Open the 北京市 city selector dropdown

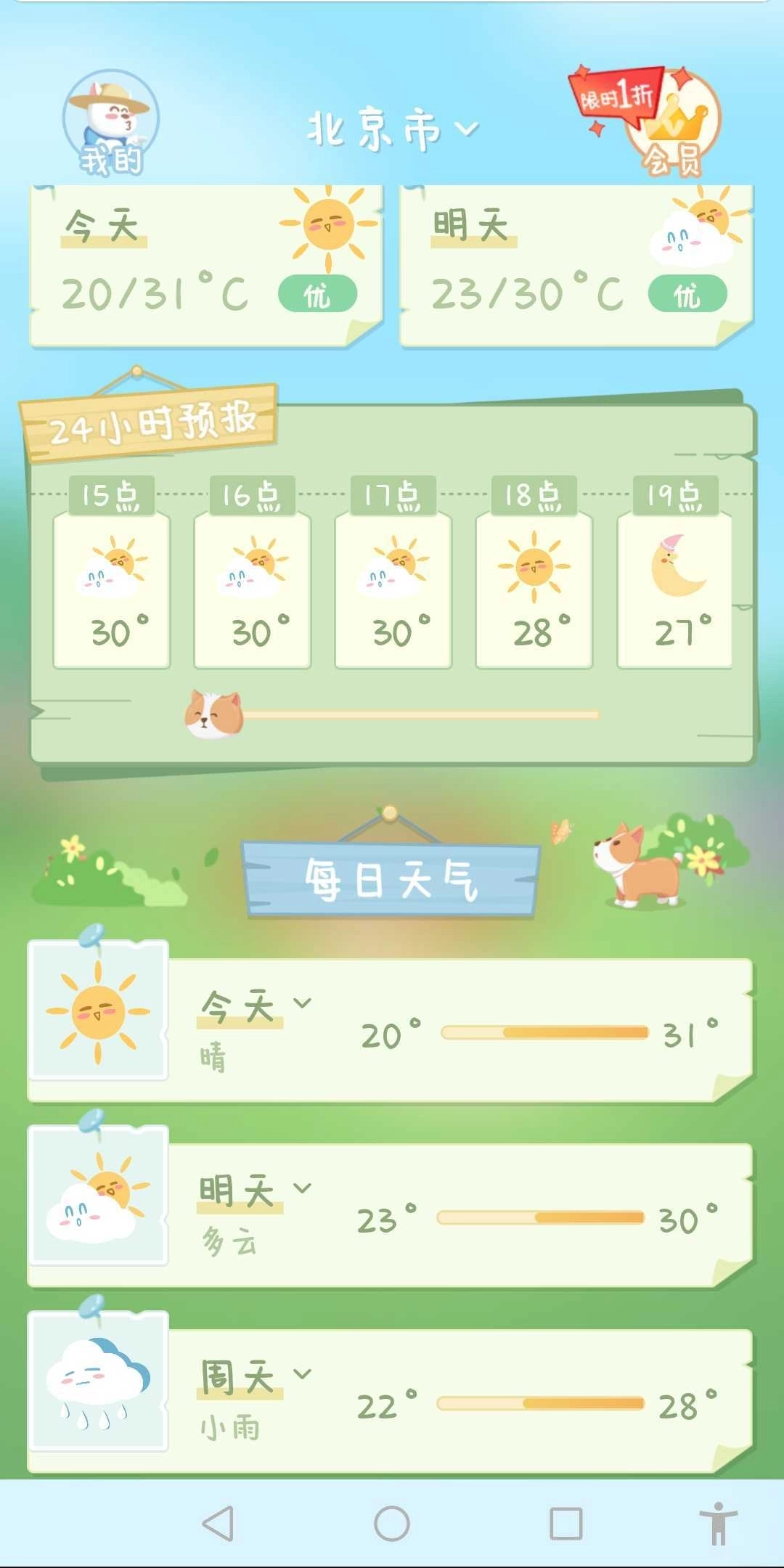pyautogui.click(x=392, y=131)
